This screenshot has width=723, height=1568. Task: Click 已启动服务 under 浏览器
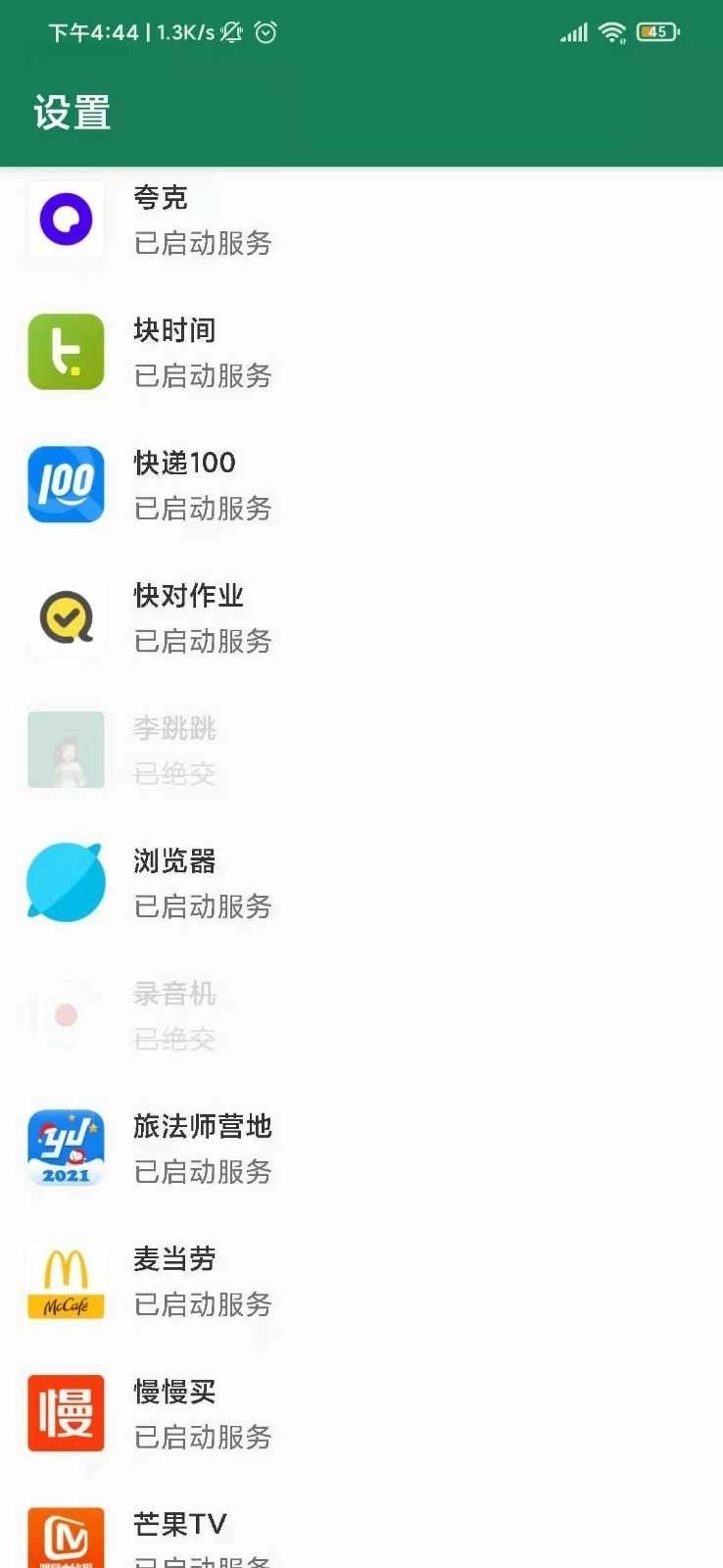click(202, 906)
